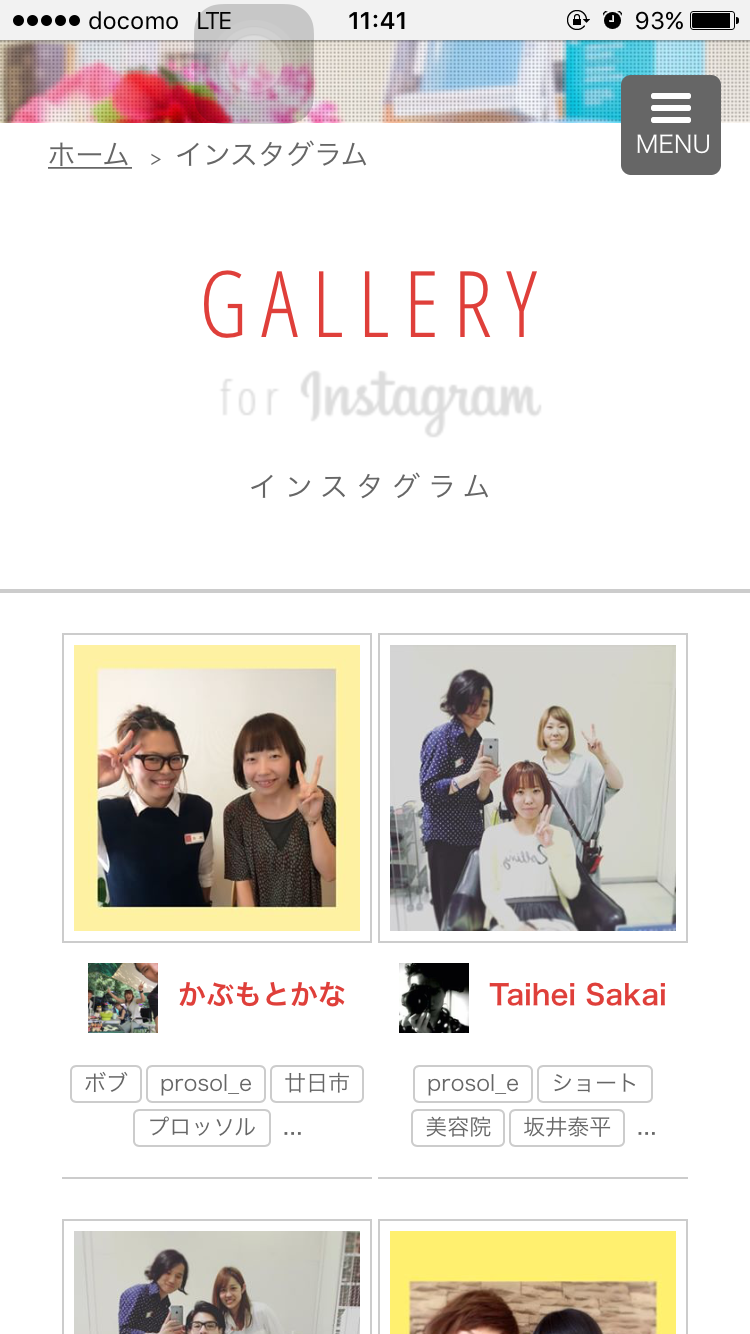Select the ショート tag chip

click(x=595, y=1084)
